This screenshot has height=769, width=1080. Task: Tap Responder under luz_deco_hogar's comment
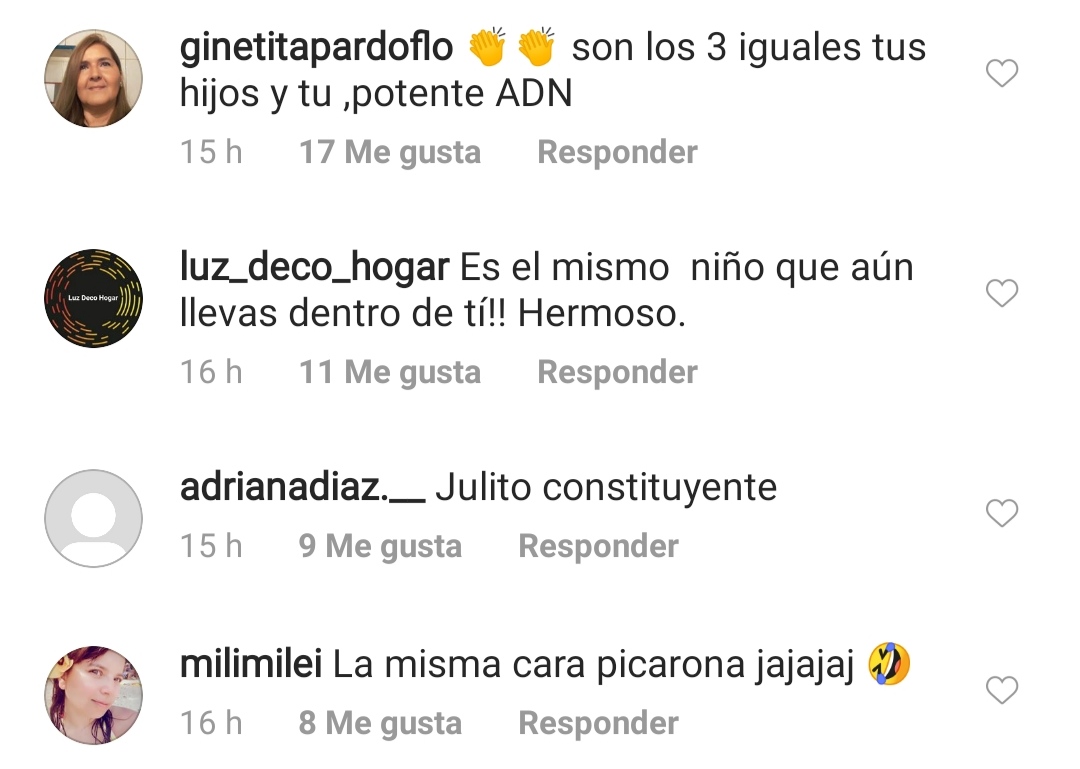coord(617,372)
